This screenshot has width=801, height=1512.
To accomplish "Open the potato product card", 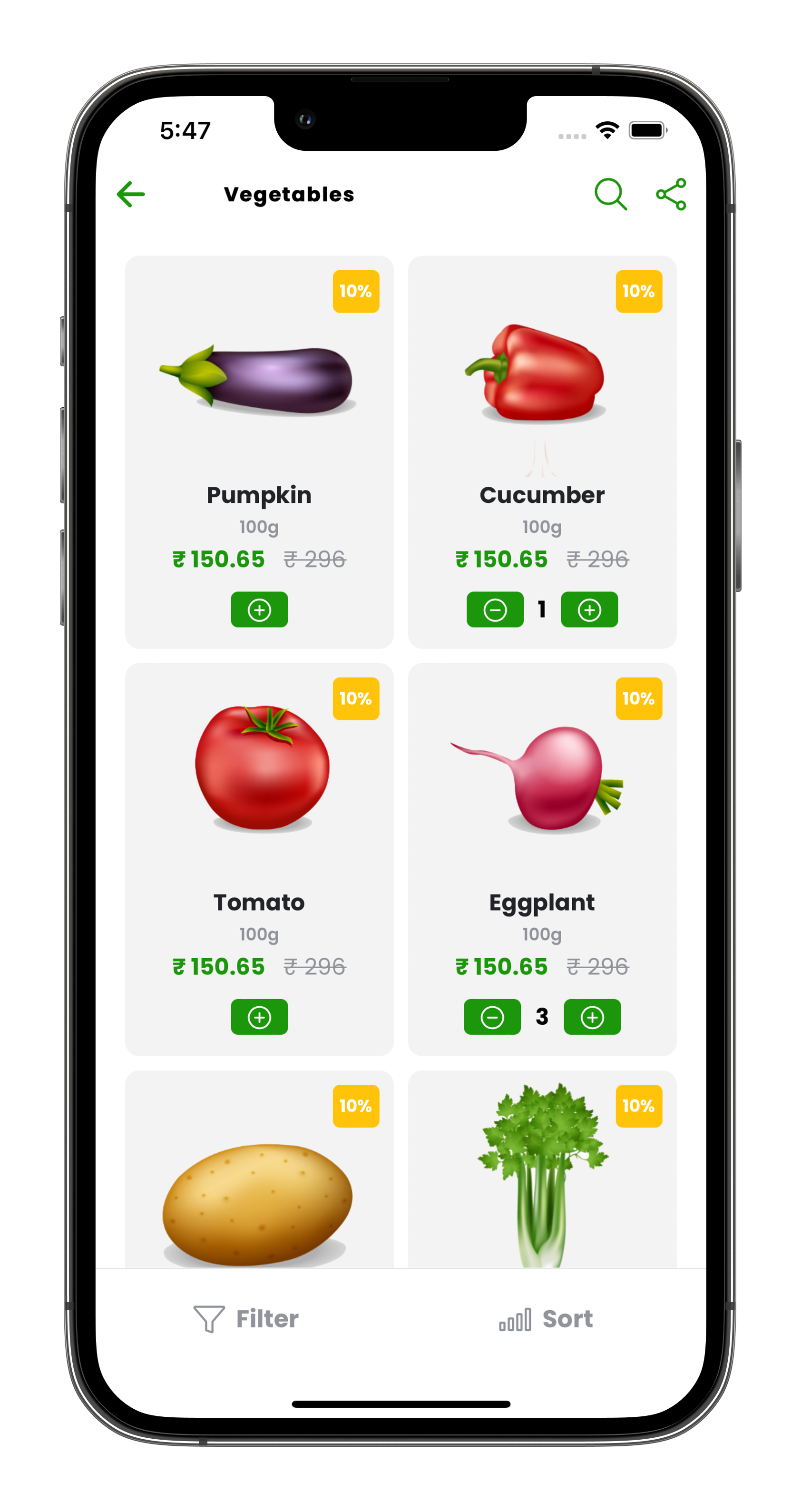I will point(259,1169).
